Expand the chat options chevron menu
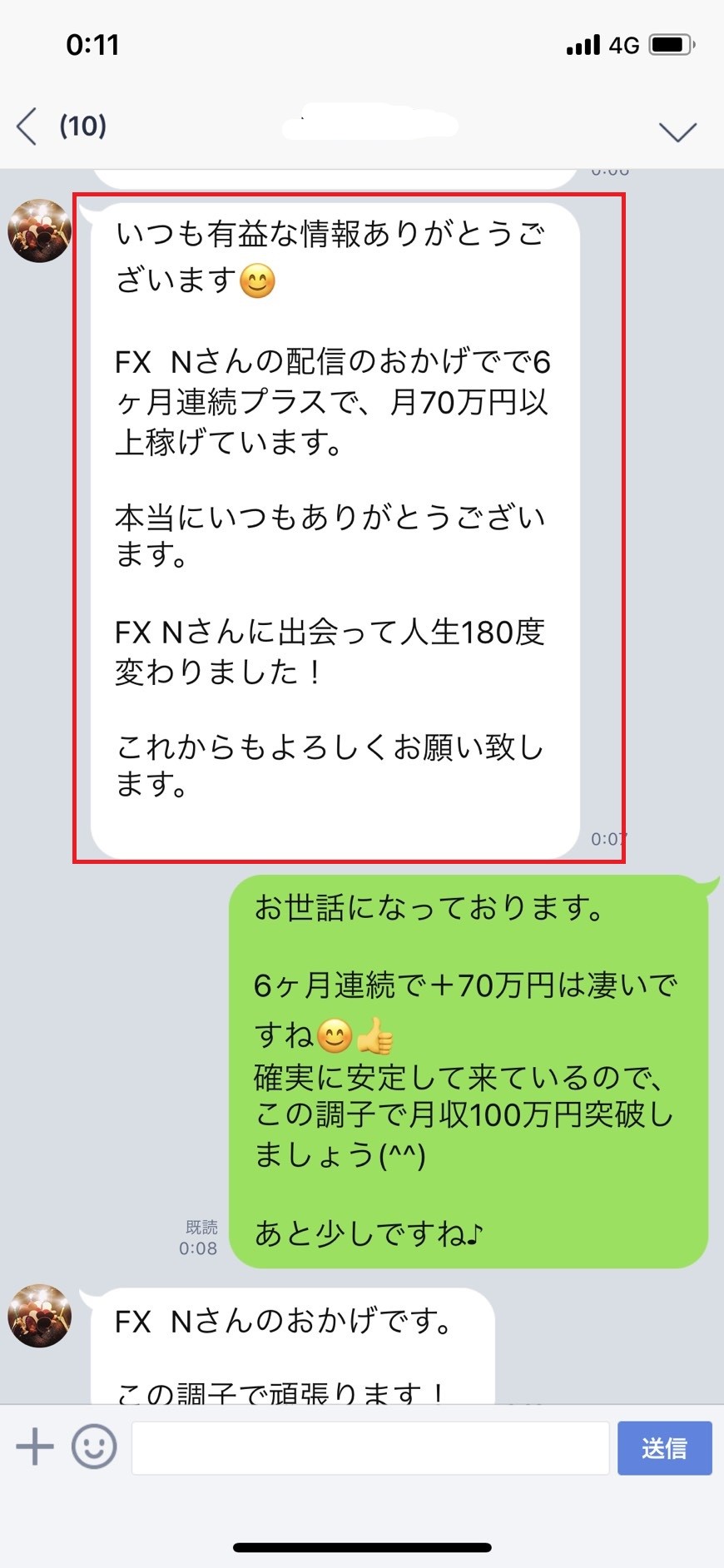Viewport: 724px width, 1568px height. click(x=677, y=131)
